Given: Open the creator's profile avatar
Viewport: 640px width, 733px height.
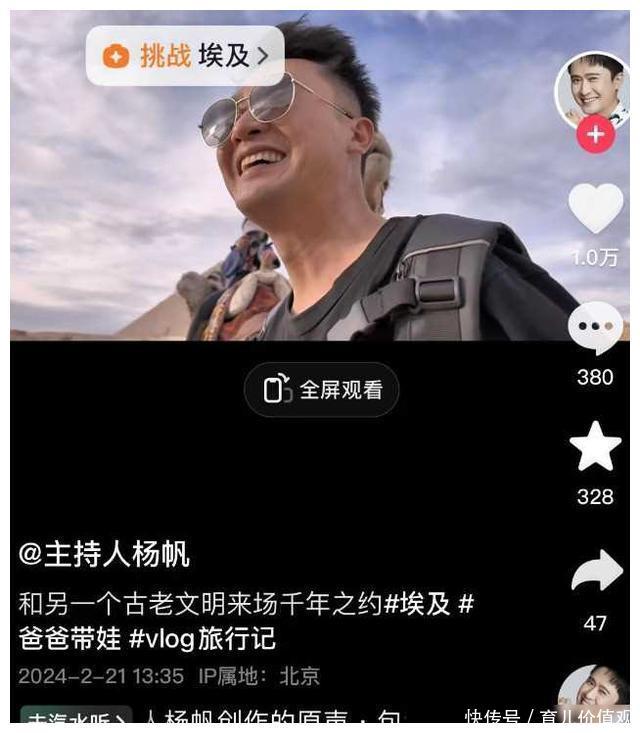Looking at the screenshot, I should [595, 88].
